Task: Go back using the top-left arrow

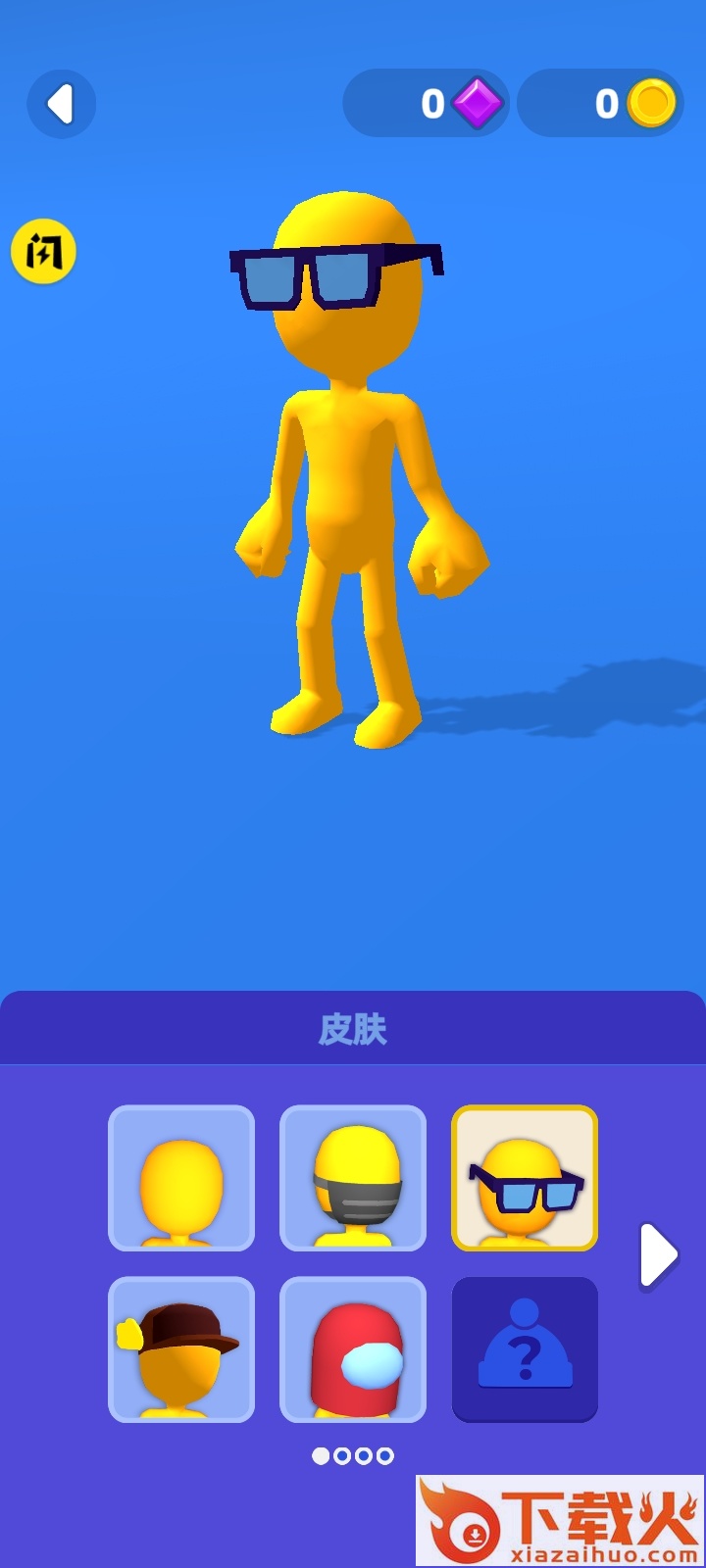Action: (61, 104)
